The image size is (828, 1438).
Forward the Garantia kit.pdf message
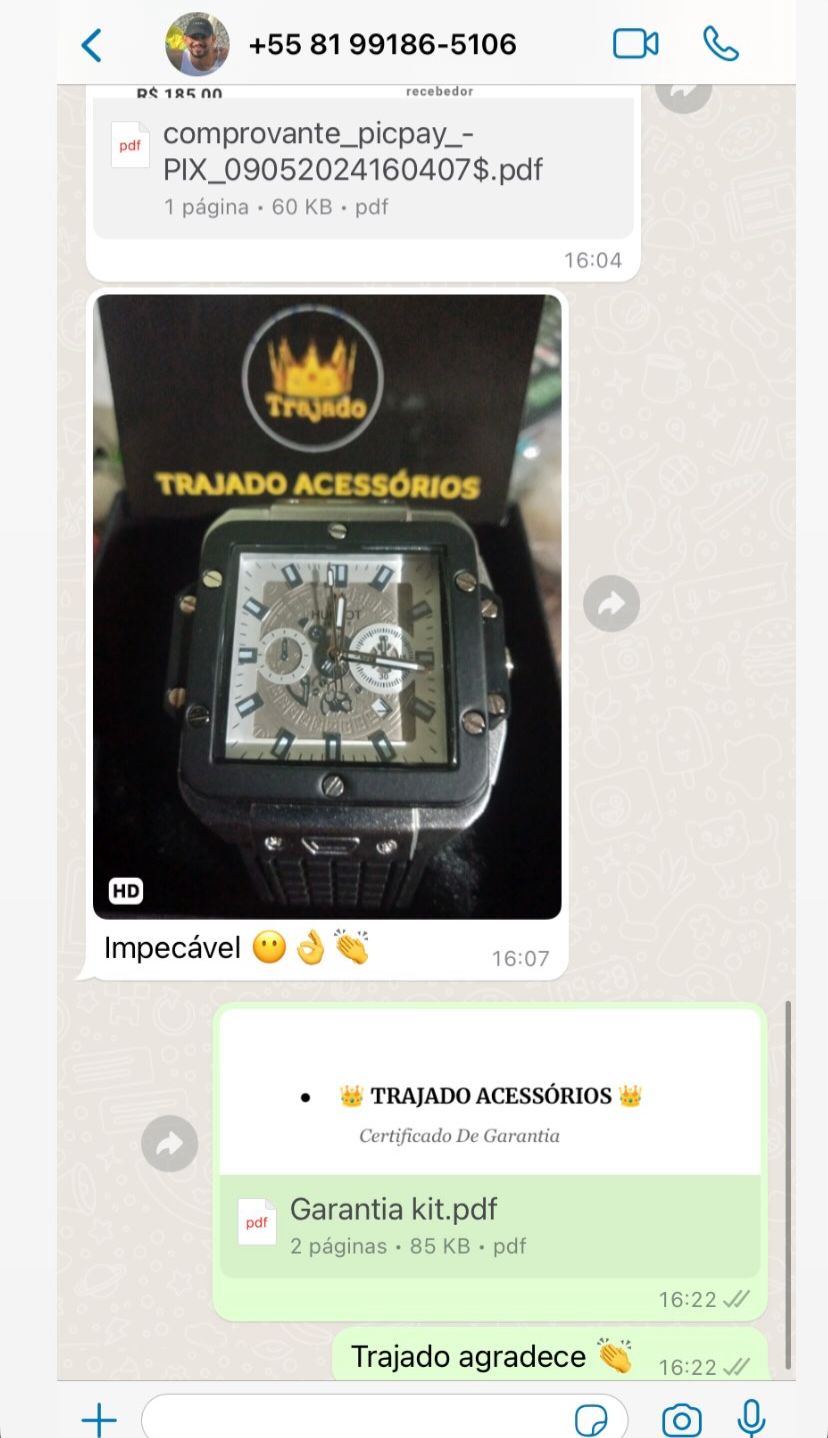coord(170,1143)
